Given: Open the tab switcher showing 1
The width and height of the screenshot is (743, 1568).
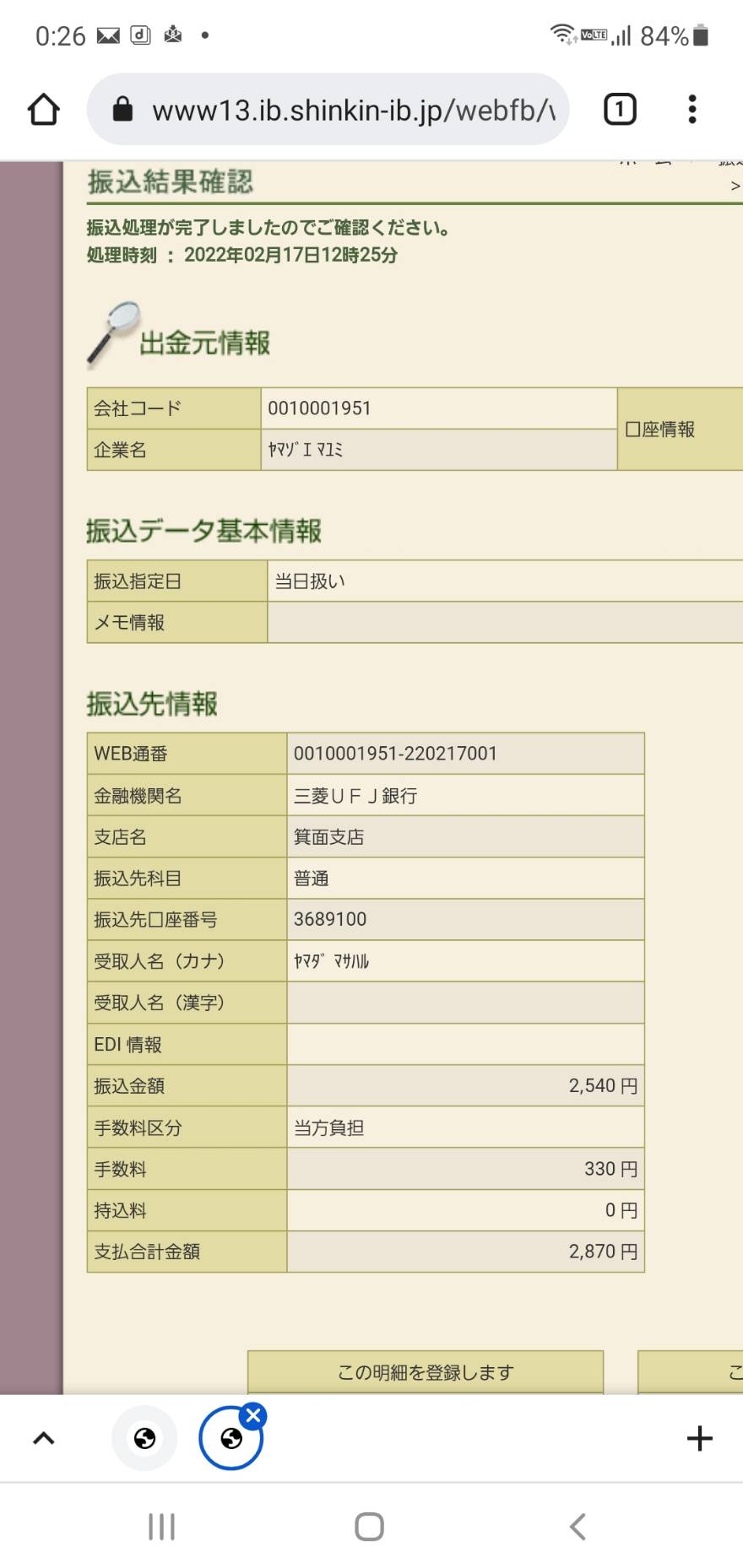Looking at the screenshot, I should (x=620, y=110).
